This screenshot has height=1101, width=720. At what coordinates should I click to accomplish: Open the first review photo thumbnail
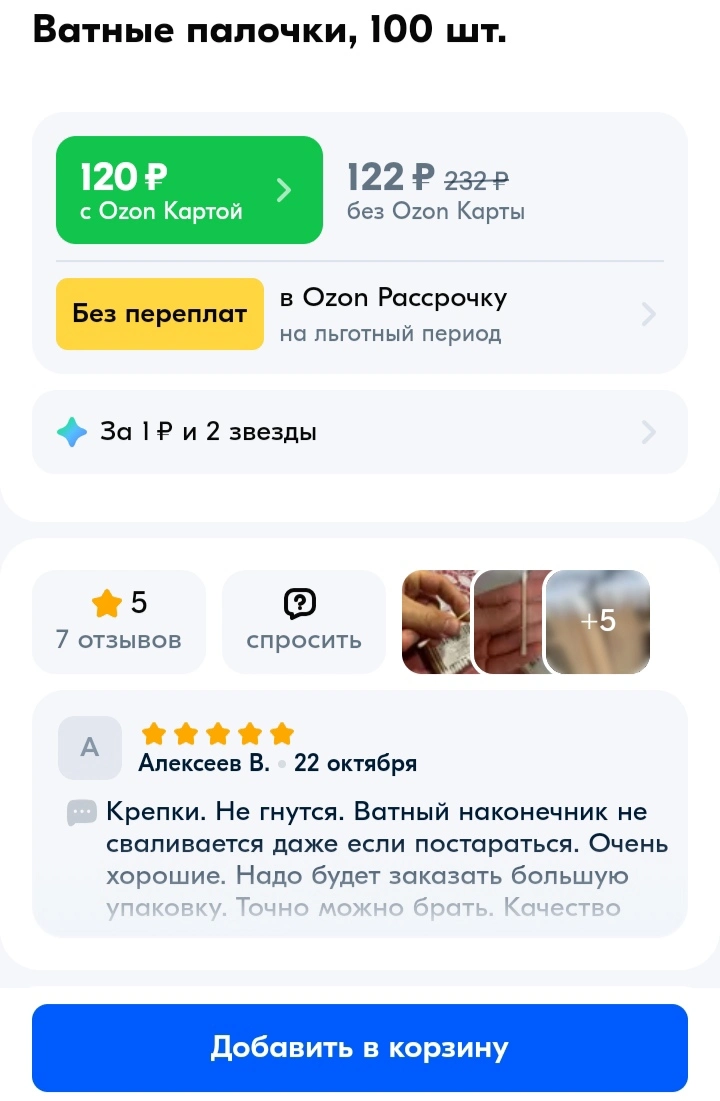pos(437,621)
